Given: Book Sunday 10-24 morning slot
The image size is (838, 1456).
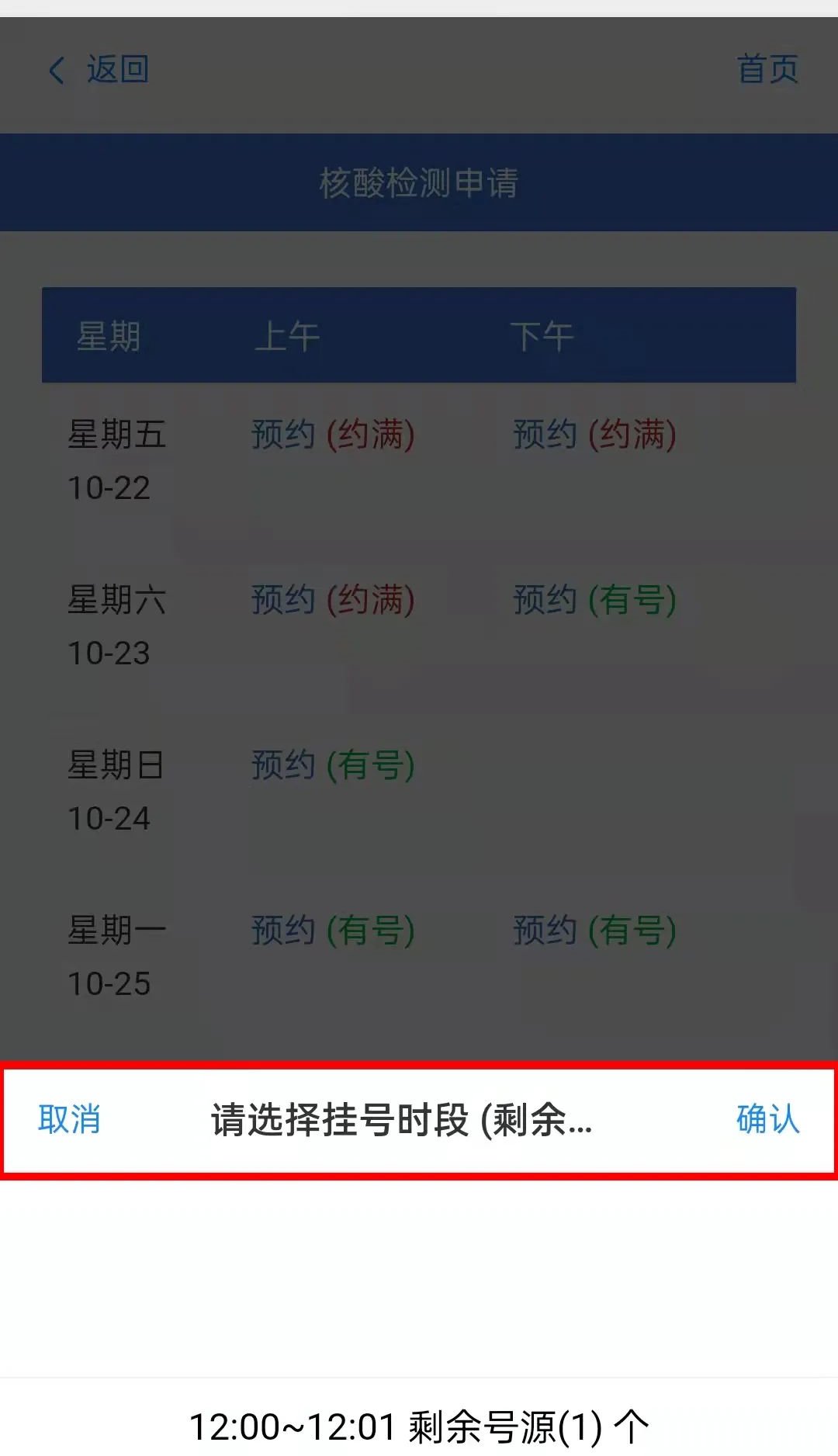Looking at the screenshot, I should click(333, 765).
